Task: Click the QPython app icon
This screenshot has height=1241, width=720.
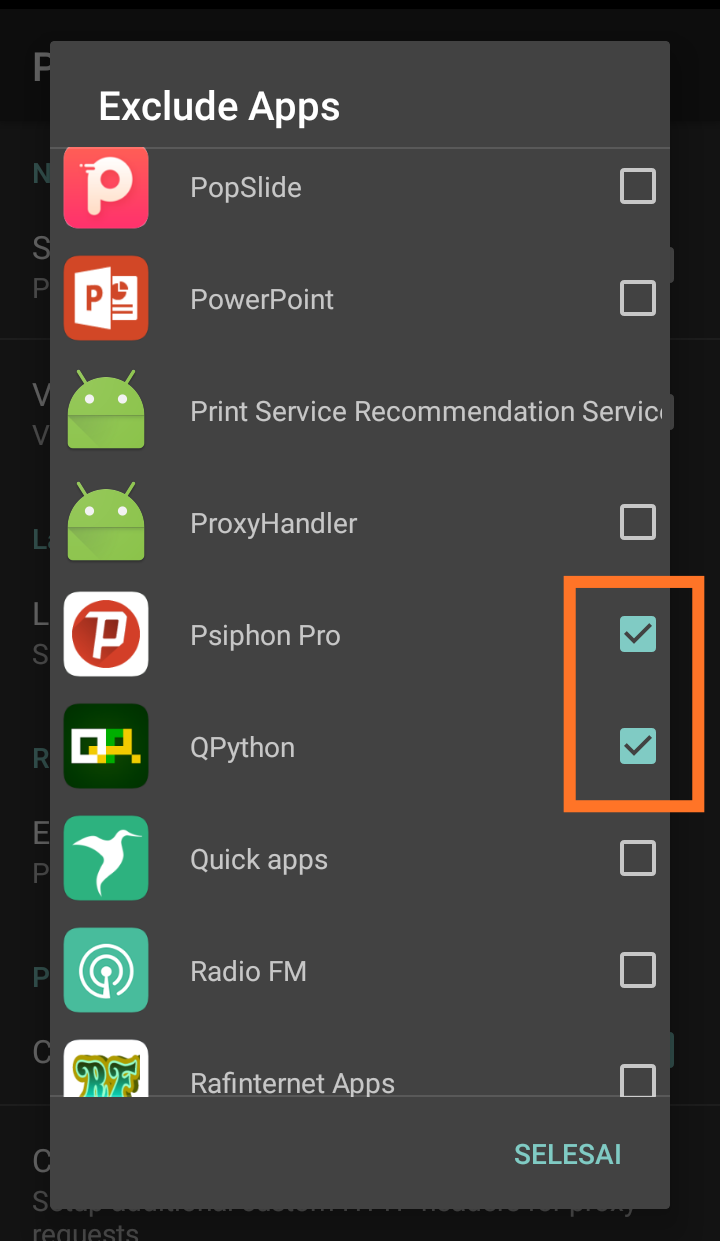Action: 106,746
